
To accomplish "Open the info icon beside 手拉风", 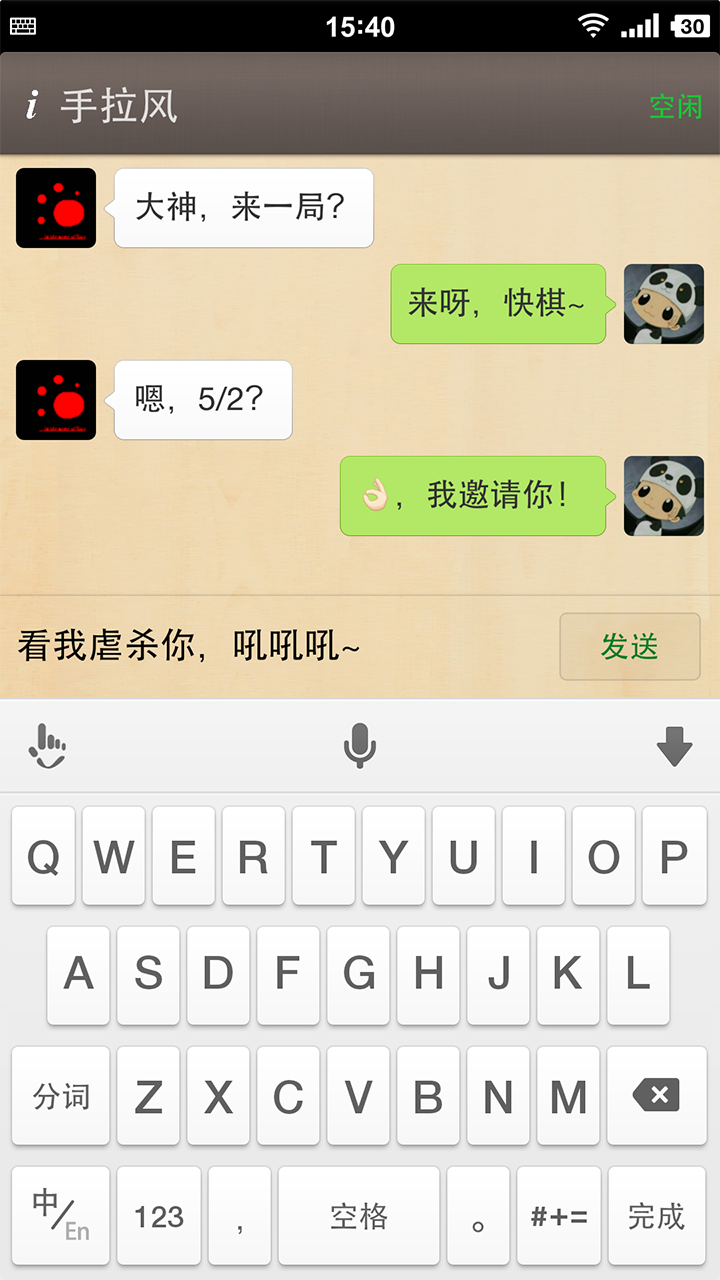I will coord(32,105).
